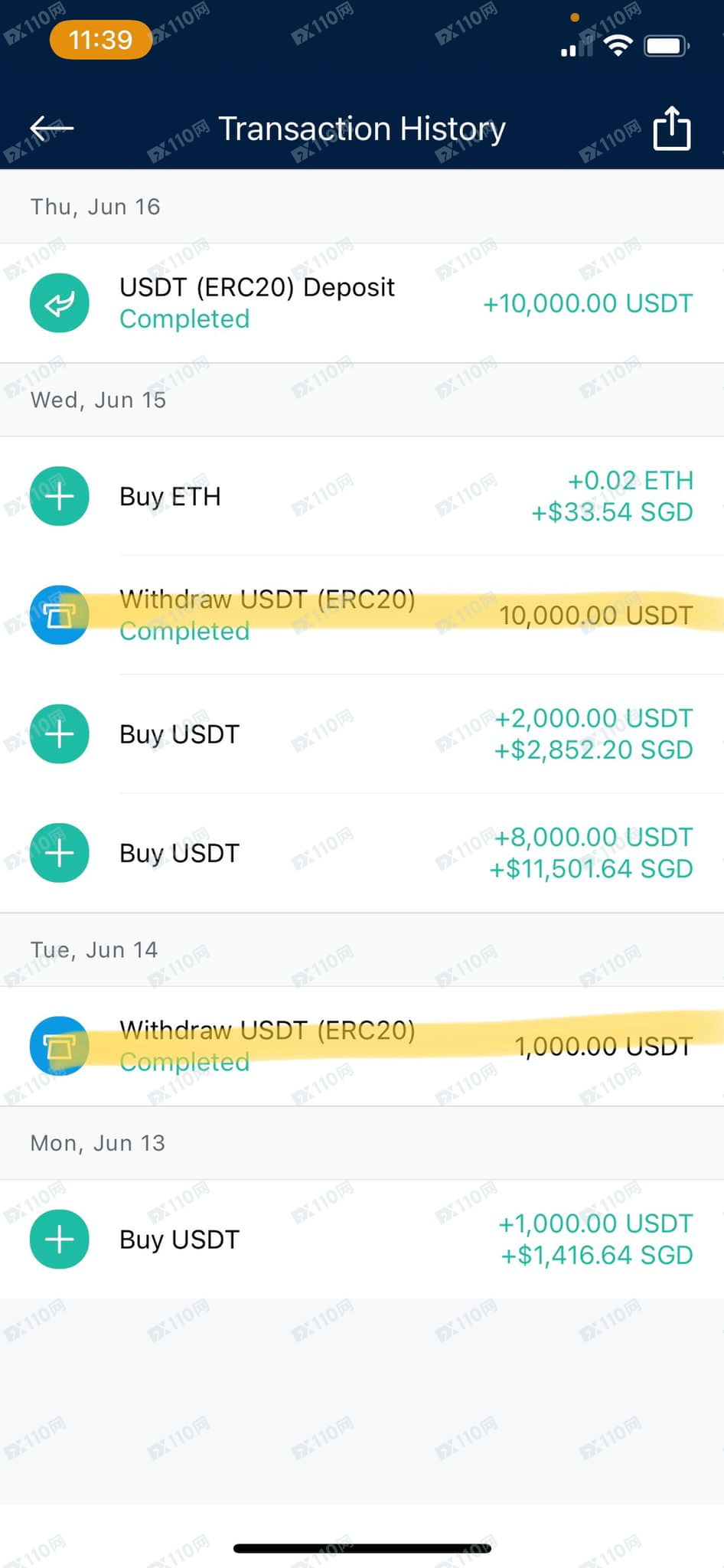Select the plus icon beside the 2,000 Buy USDT

tap(60, 733)
